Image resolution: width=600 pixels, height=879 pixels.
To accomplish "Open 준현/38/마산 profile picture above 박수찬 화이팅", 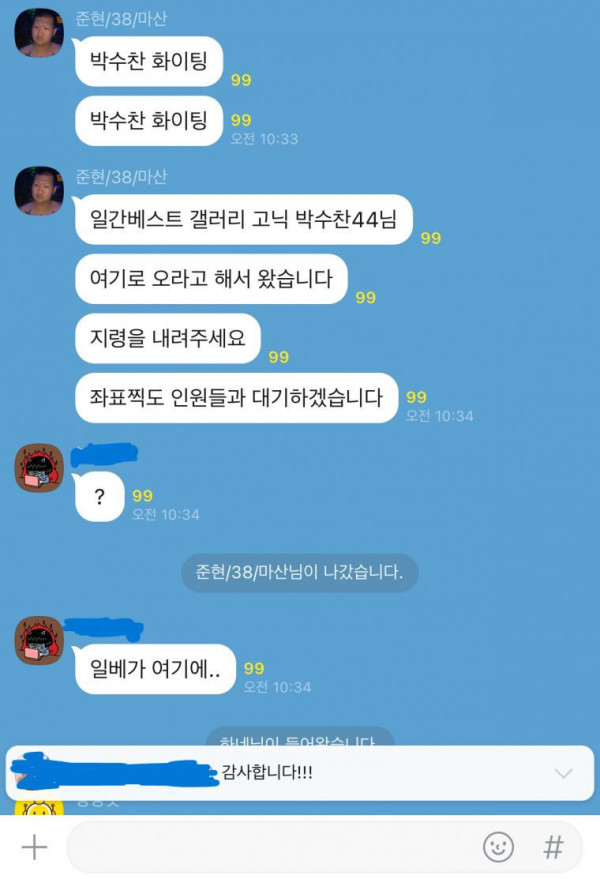I will [39, 33].
